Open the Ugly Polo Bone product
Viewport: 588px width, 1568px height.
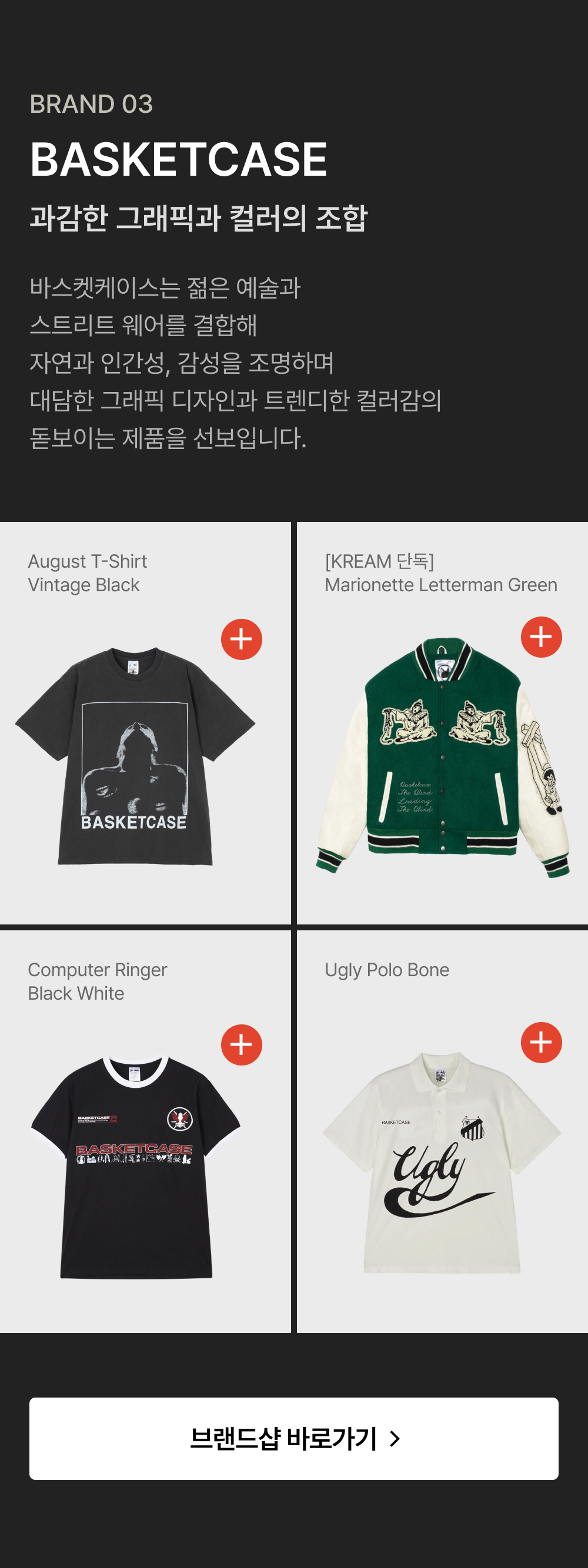pos(443,1131)
